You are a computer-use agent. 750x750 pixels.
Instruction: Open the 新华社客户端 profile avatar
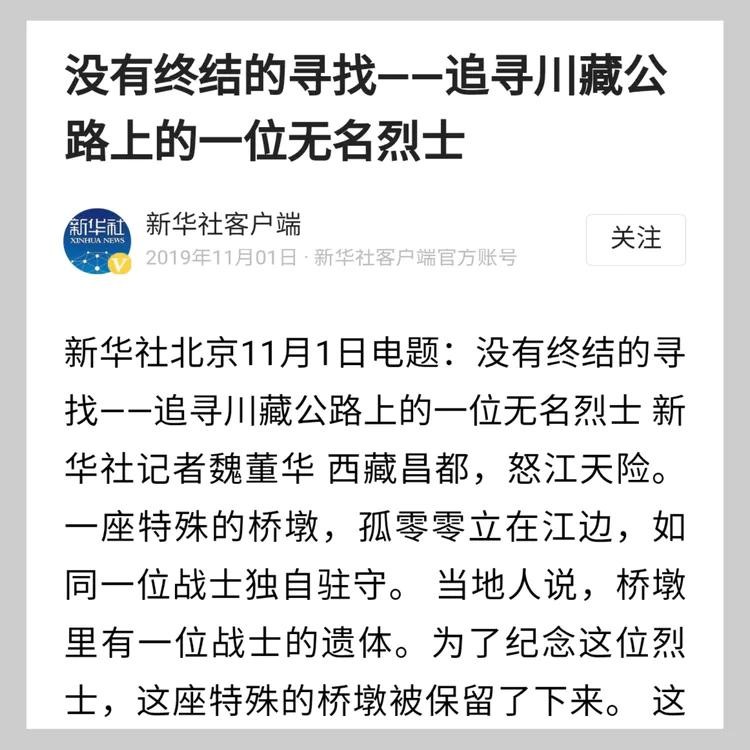coord(97,241)
